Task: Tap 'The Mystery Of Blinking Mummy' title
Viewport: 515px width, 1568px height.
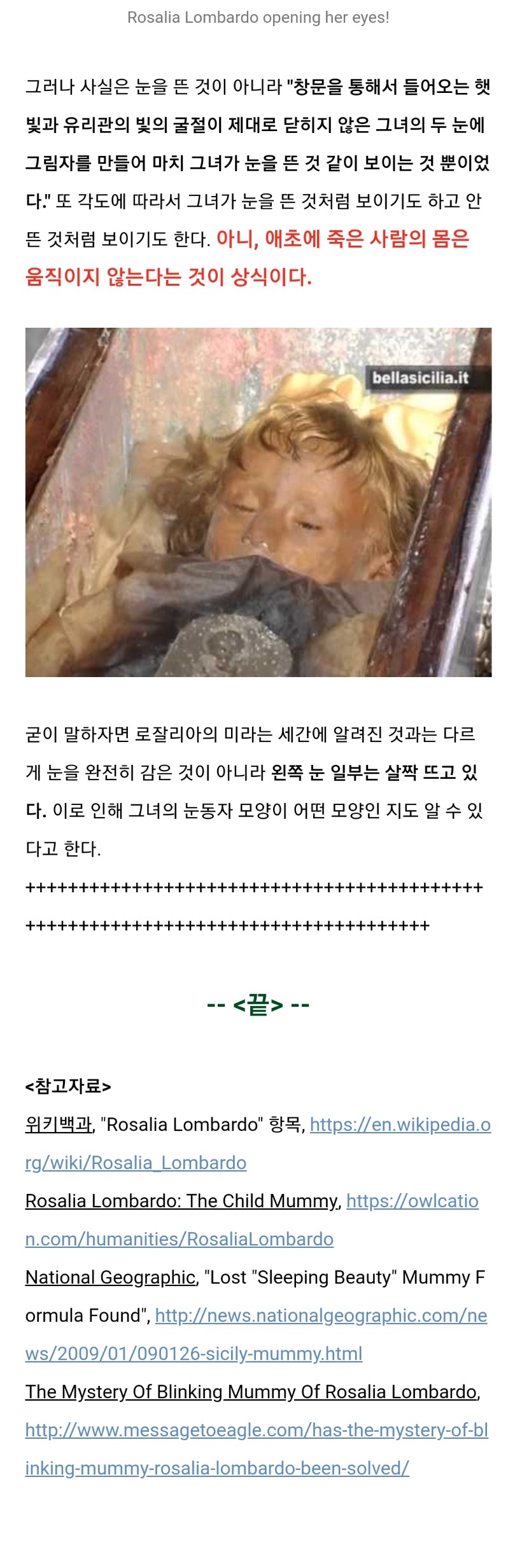Action: 251,1392
